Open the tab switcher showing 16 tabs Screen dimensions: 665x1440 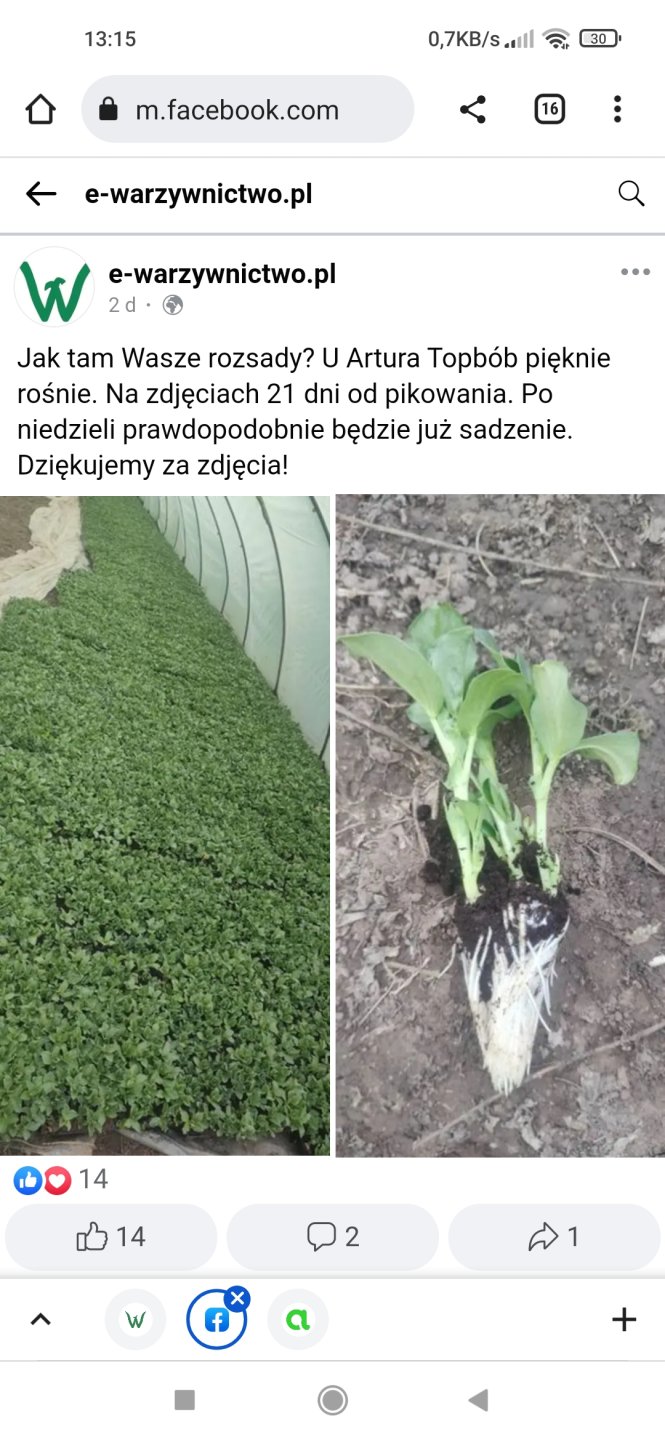click(x=549, y=110)
